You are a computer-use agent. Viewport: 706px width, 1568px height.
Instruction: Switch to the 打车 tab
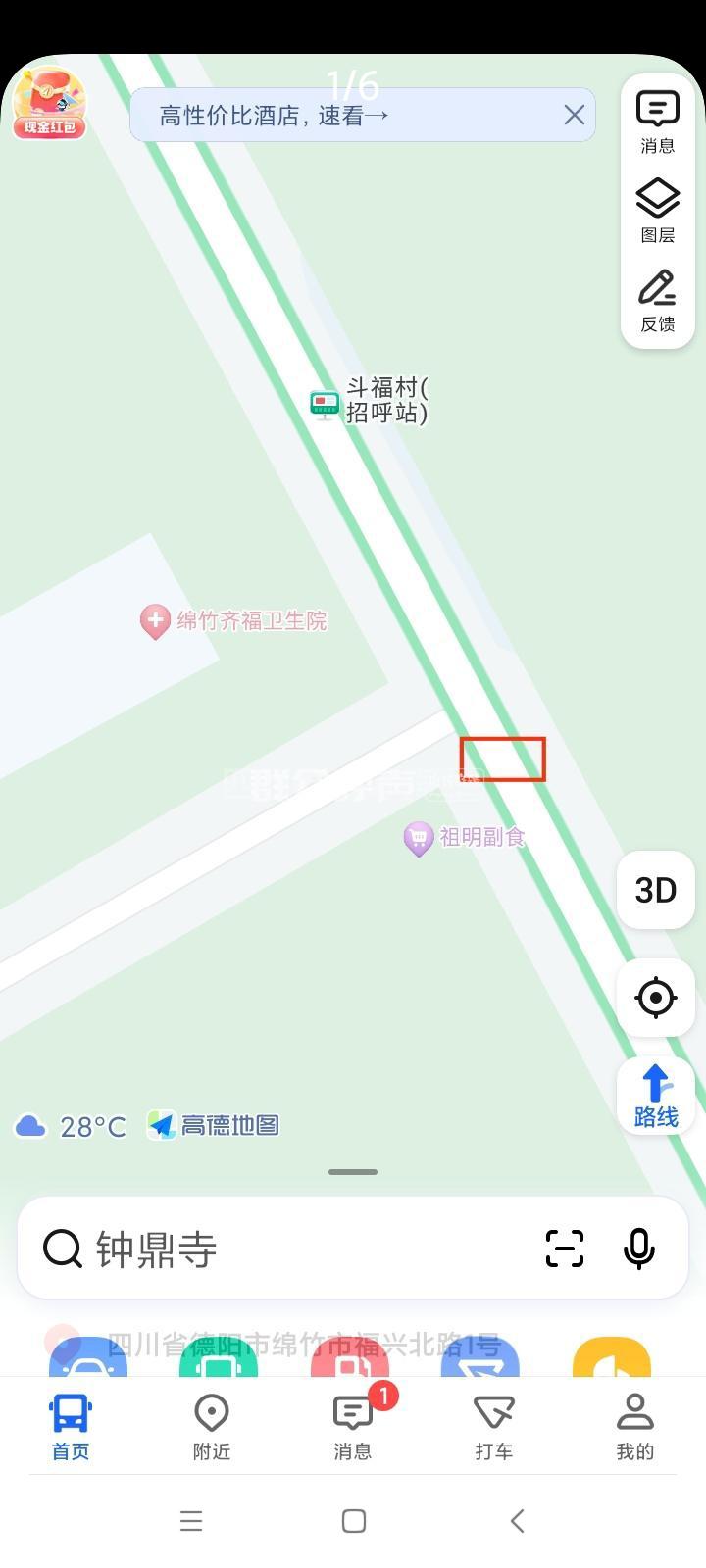(493, 1427)
